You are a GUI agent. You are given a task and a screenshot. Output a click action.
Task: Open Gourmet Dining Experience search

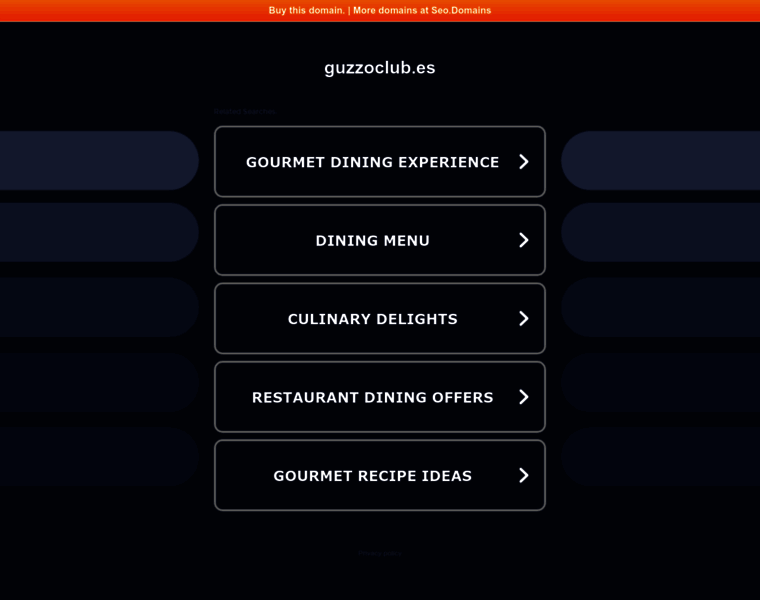379,162
